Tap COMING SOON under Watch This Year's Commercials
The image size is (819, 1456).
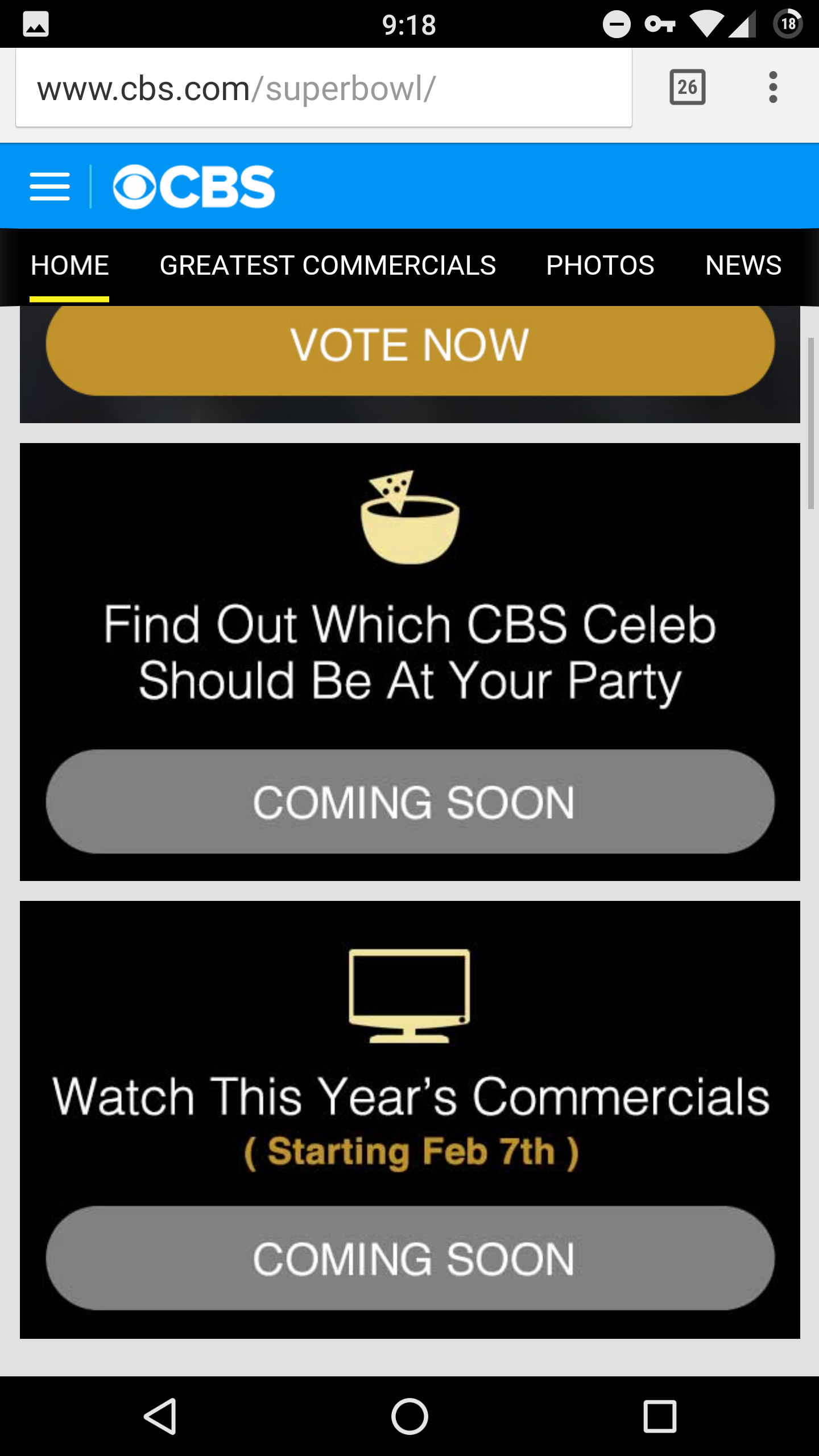[410, 1258]
